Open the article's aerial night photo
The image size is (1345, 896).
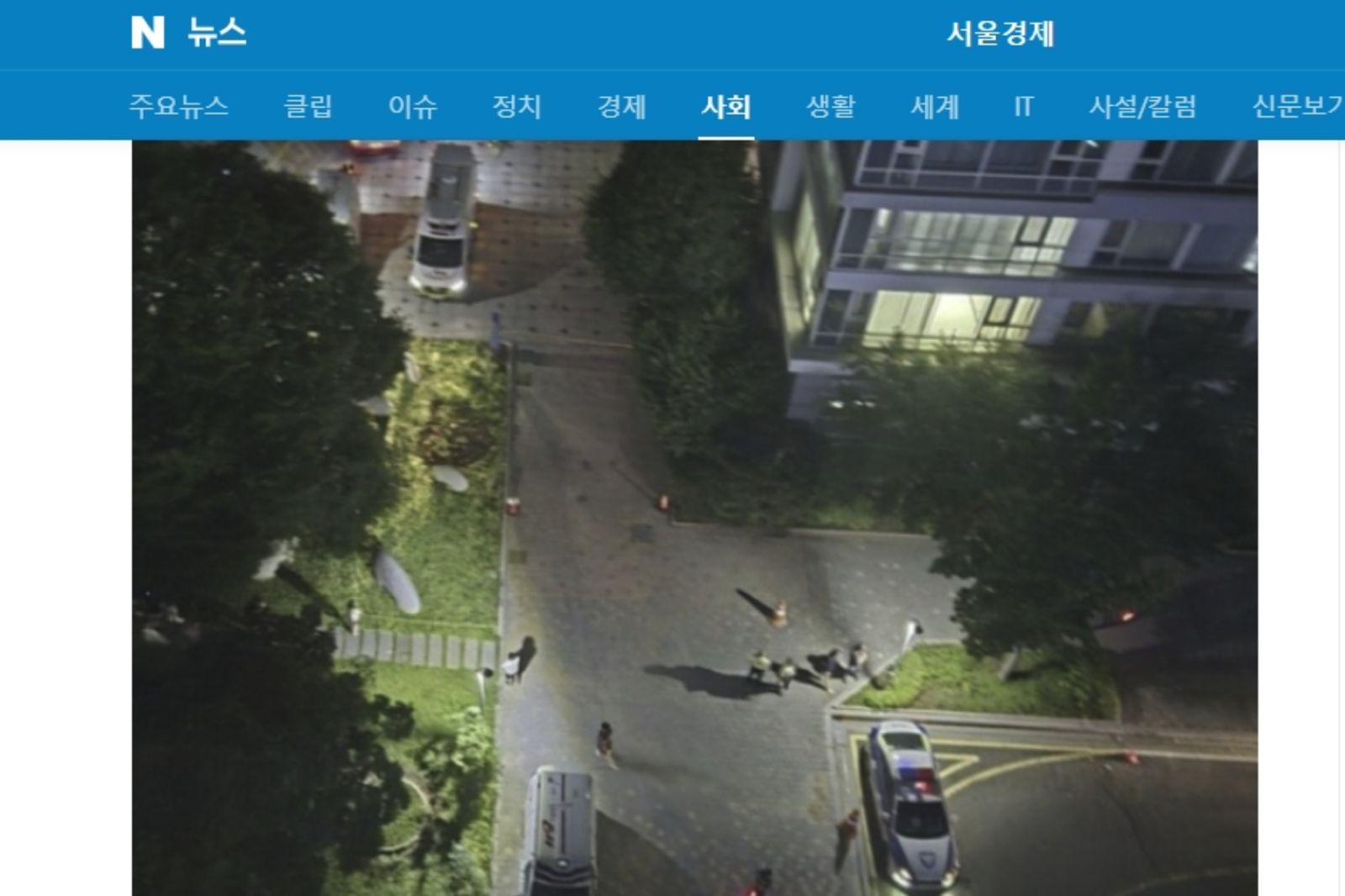point(694,518)
